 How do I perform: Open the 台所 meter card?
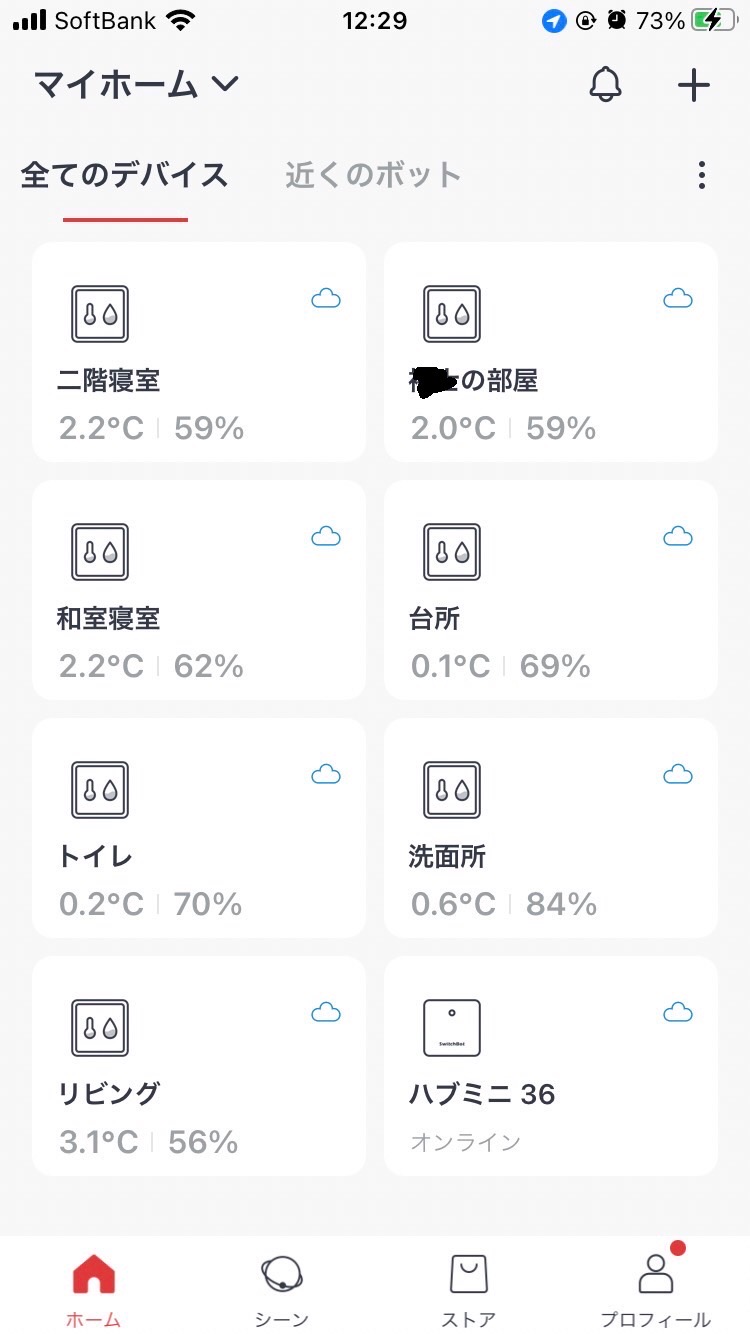[551, 590]
